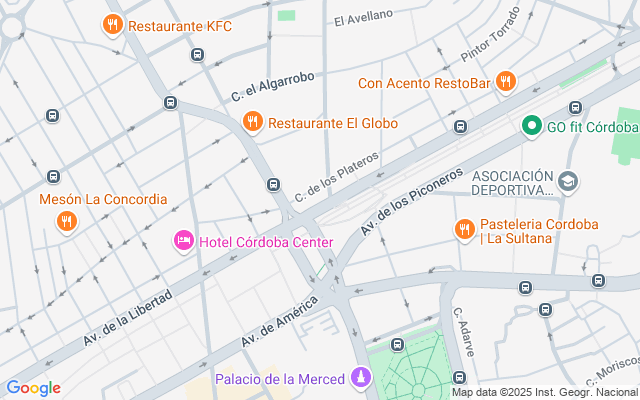Tap the Con Acento RestoBar marker

coord(506,82)
